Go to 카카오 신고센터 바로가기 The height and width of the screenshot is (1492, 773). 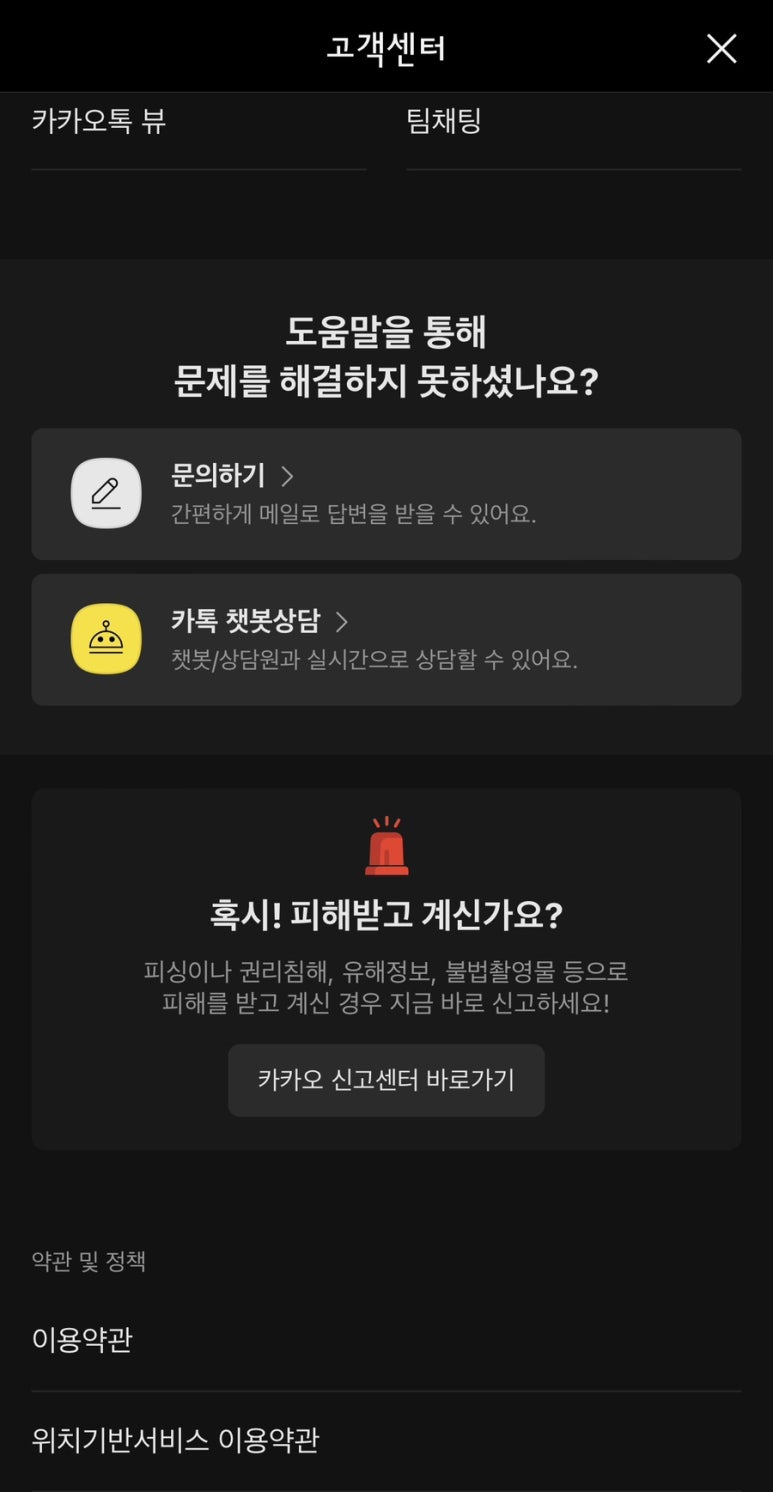[x=386, y=1080]
